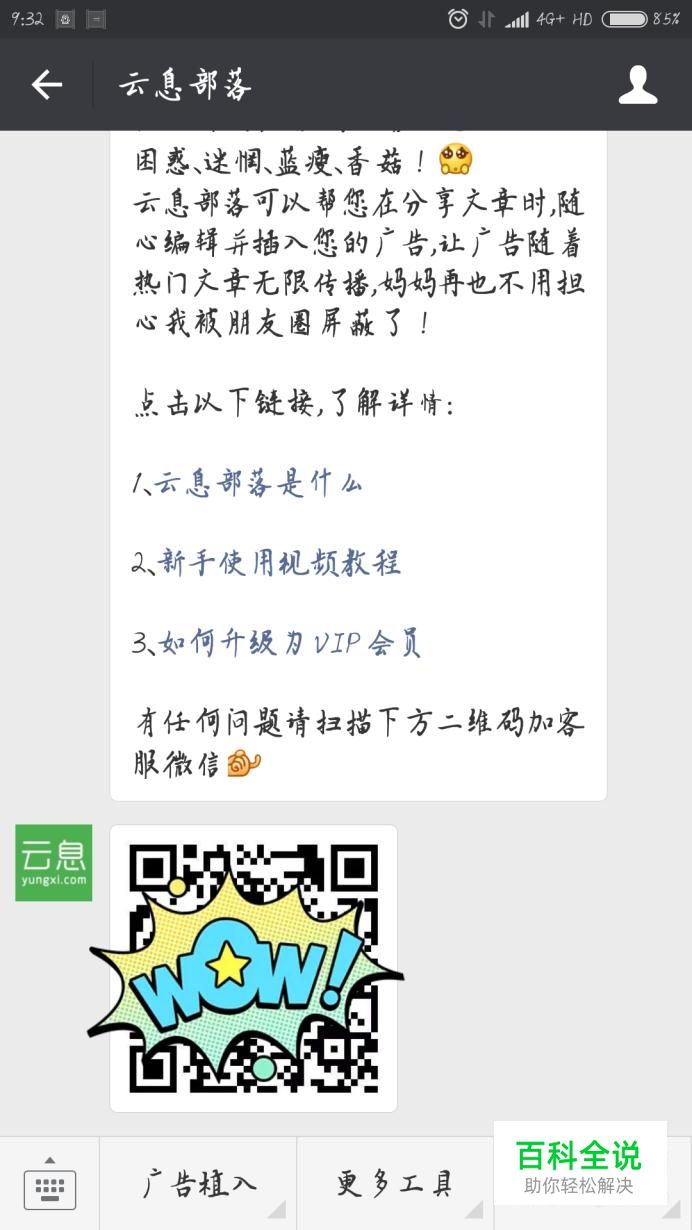The height and width of the screenshot is (1230, 692).
Task: Open the account profile icon
Action: point(637,85)
